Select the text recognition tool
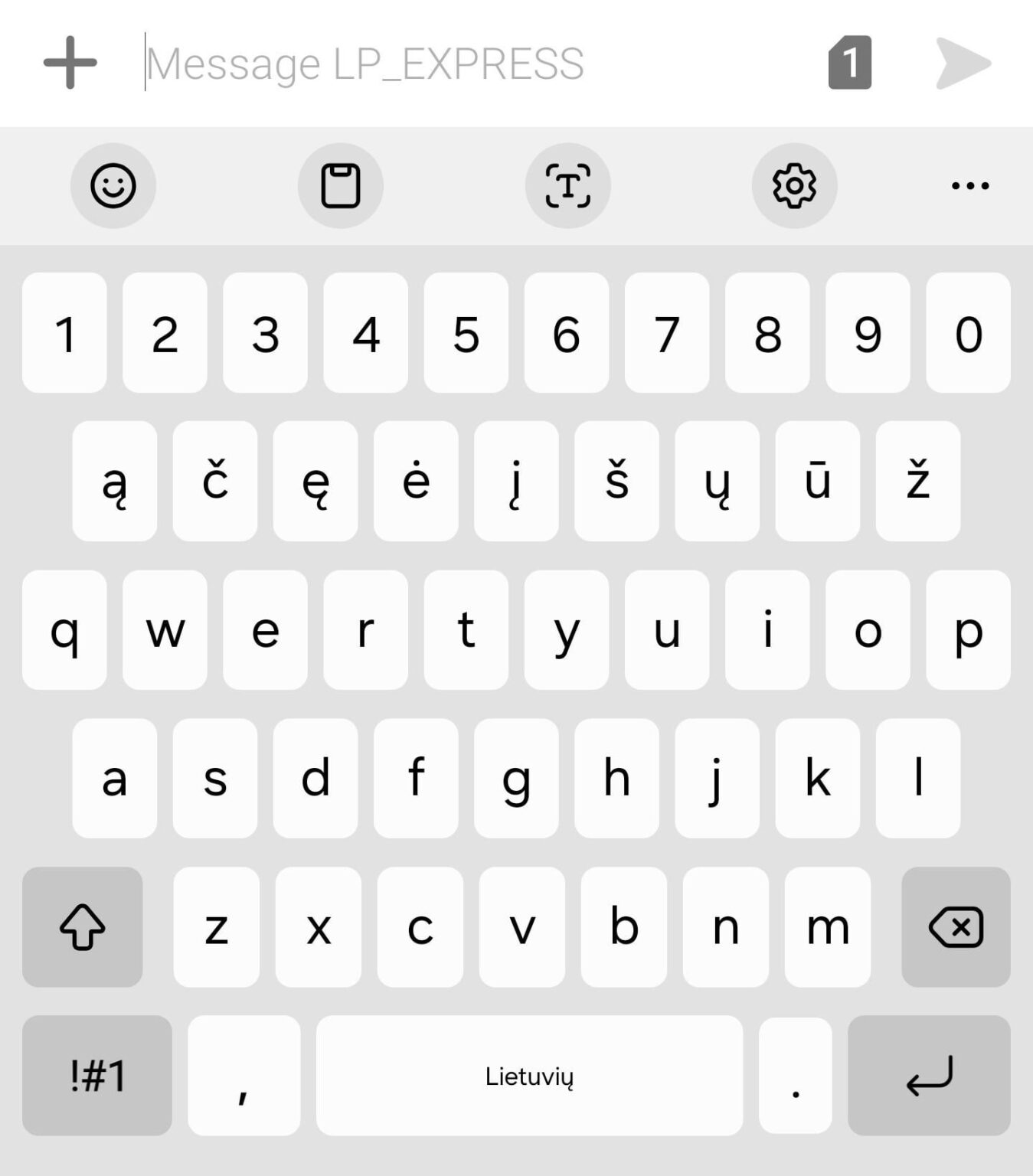 tap(567, 186)
